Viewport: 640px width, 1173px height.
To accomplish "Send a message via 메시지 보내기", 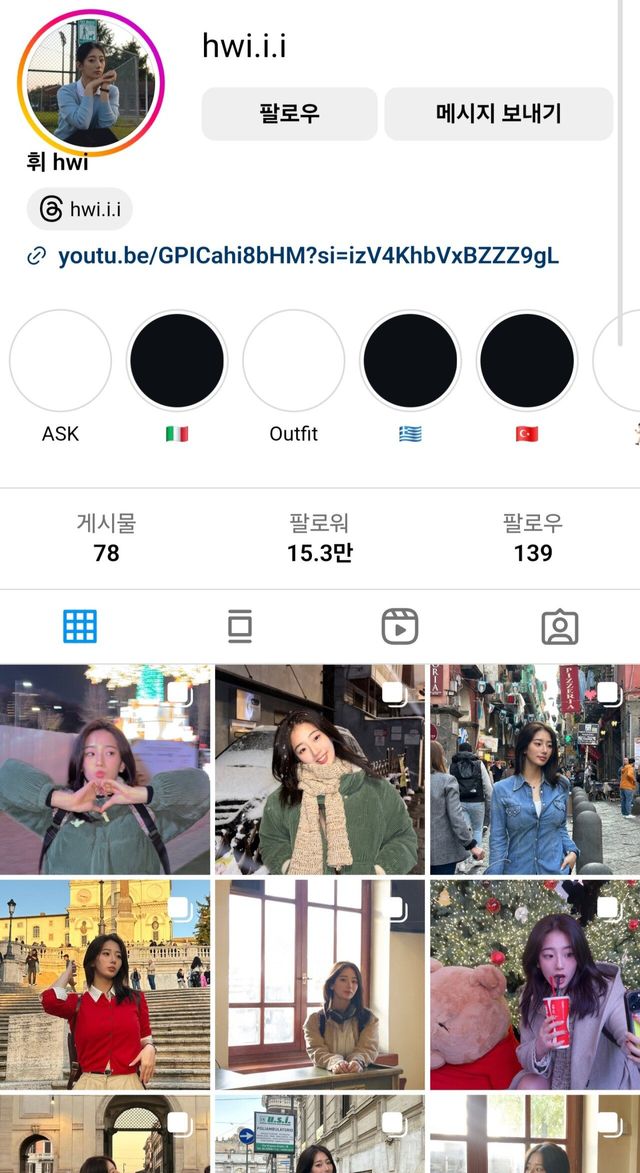I will click(498, 114).
